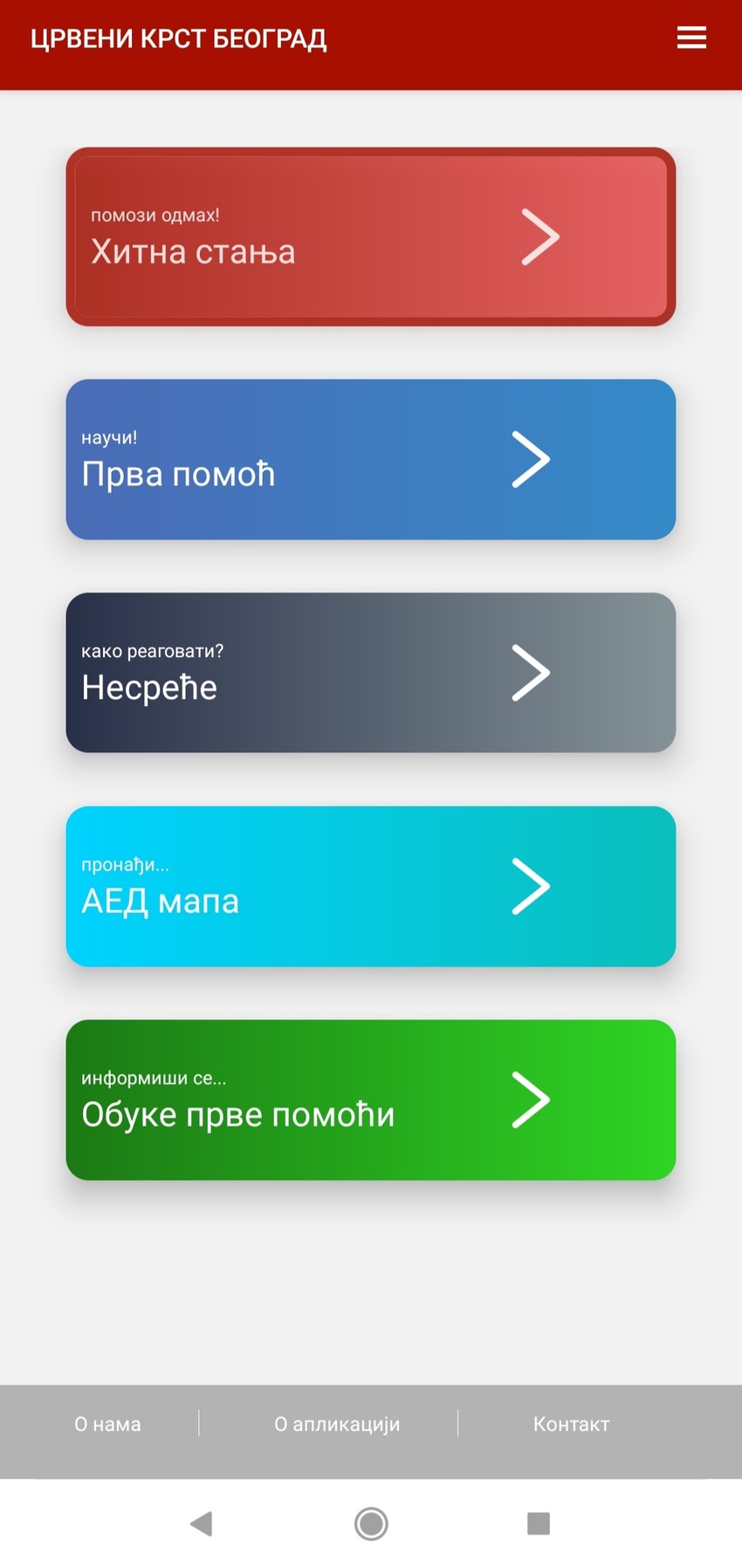Open the Обуке прве помоћи card
The height and width of the screenshot is (1568, 742).
tap(370, 1099)
